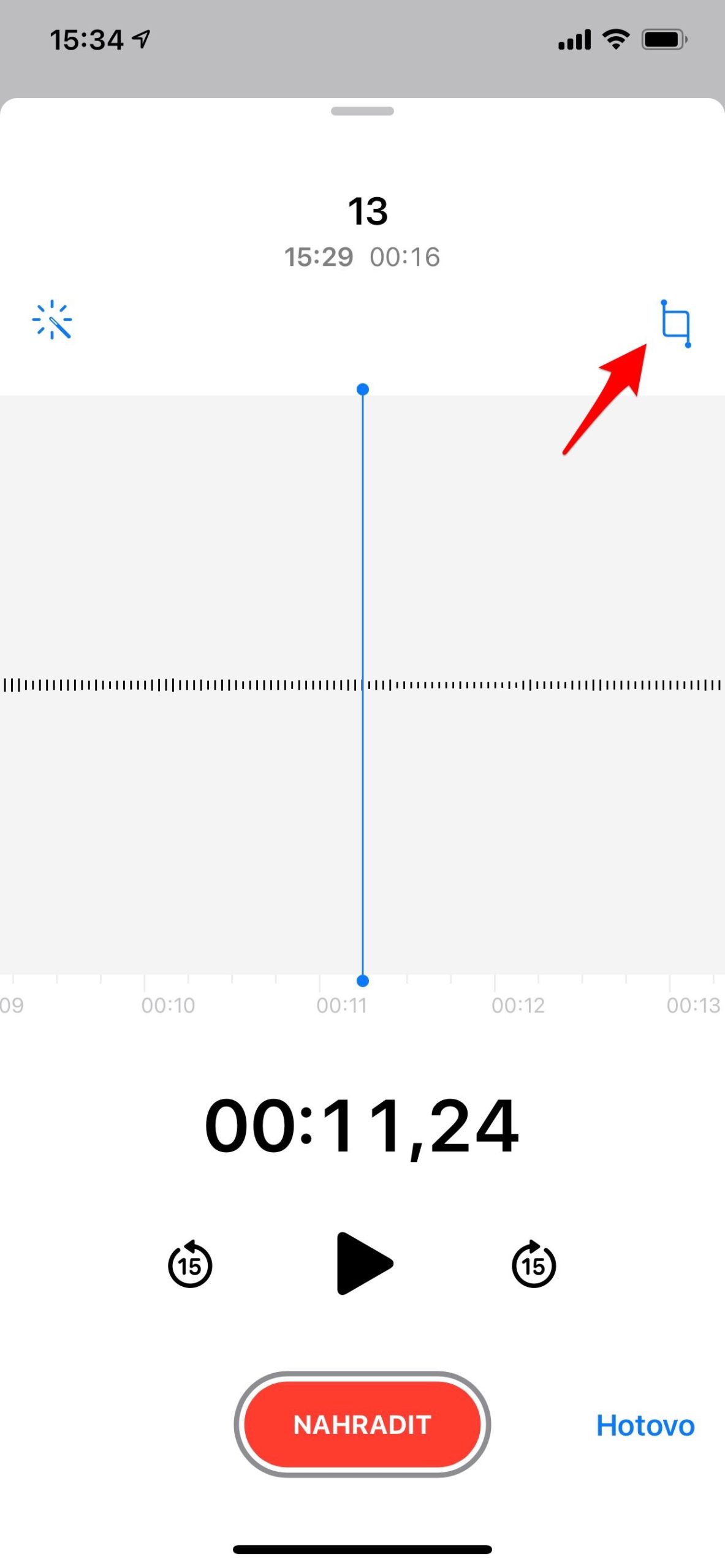The width and height of the screenshot is (725, 1568).
Task: Play the recording
Action: (x=364, y=1263)
